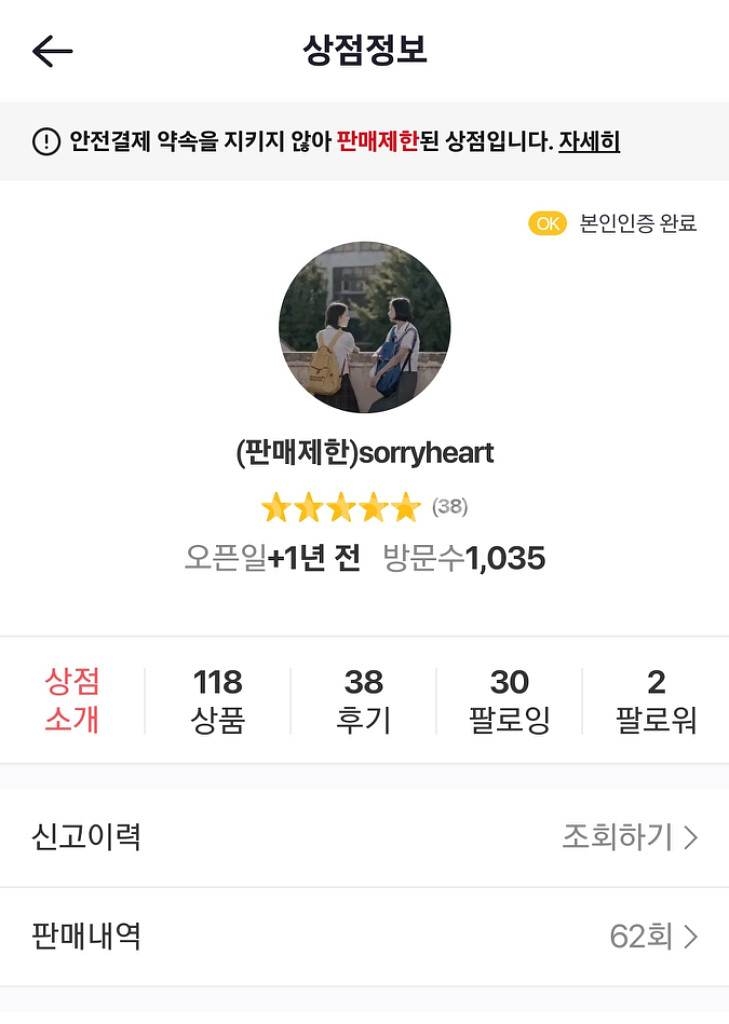Select the 상점 소개 tab

[x=72, y=700]
